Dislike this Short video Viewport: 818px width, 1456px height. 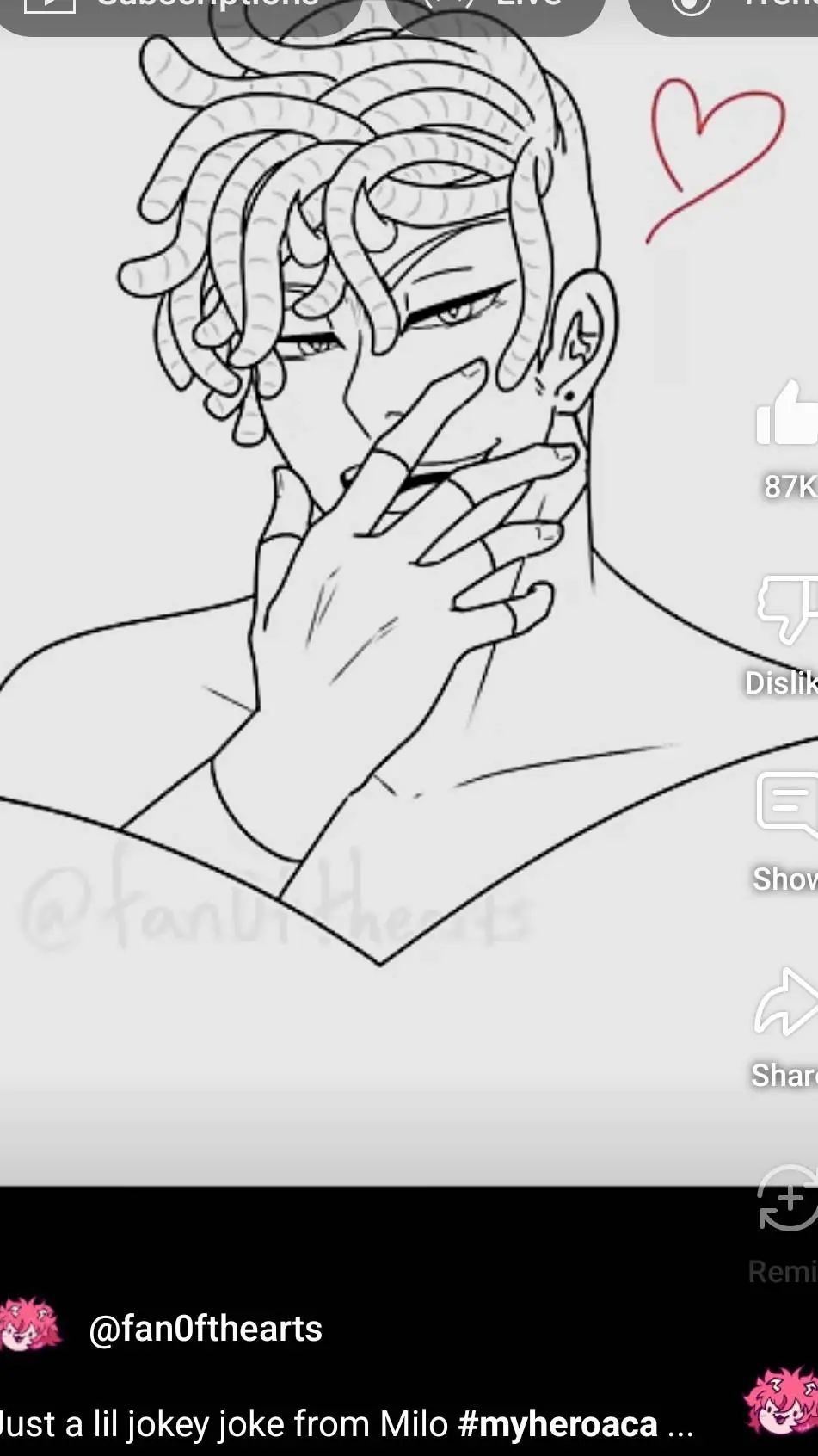coord(787,609)
